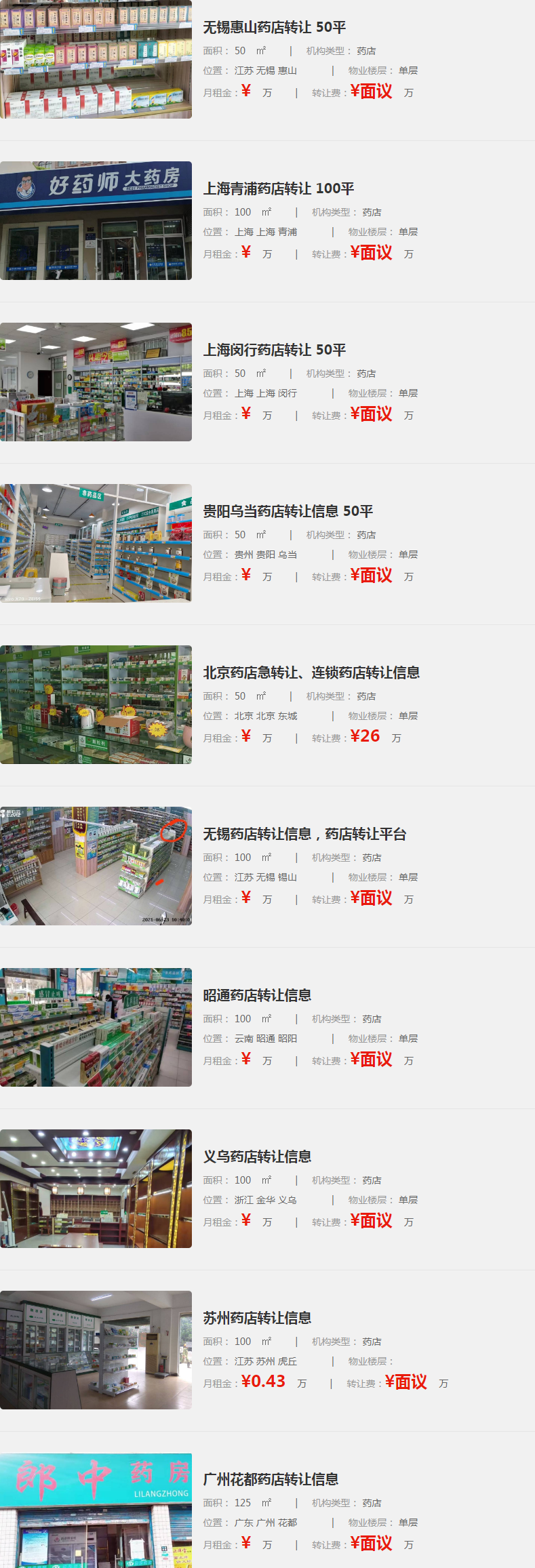This screenshot has width=535, height=1568.
Task: Open the 苏州药店转让信息 listing
Action: click(x=257, y=1318)
